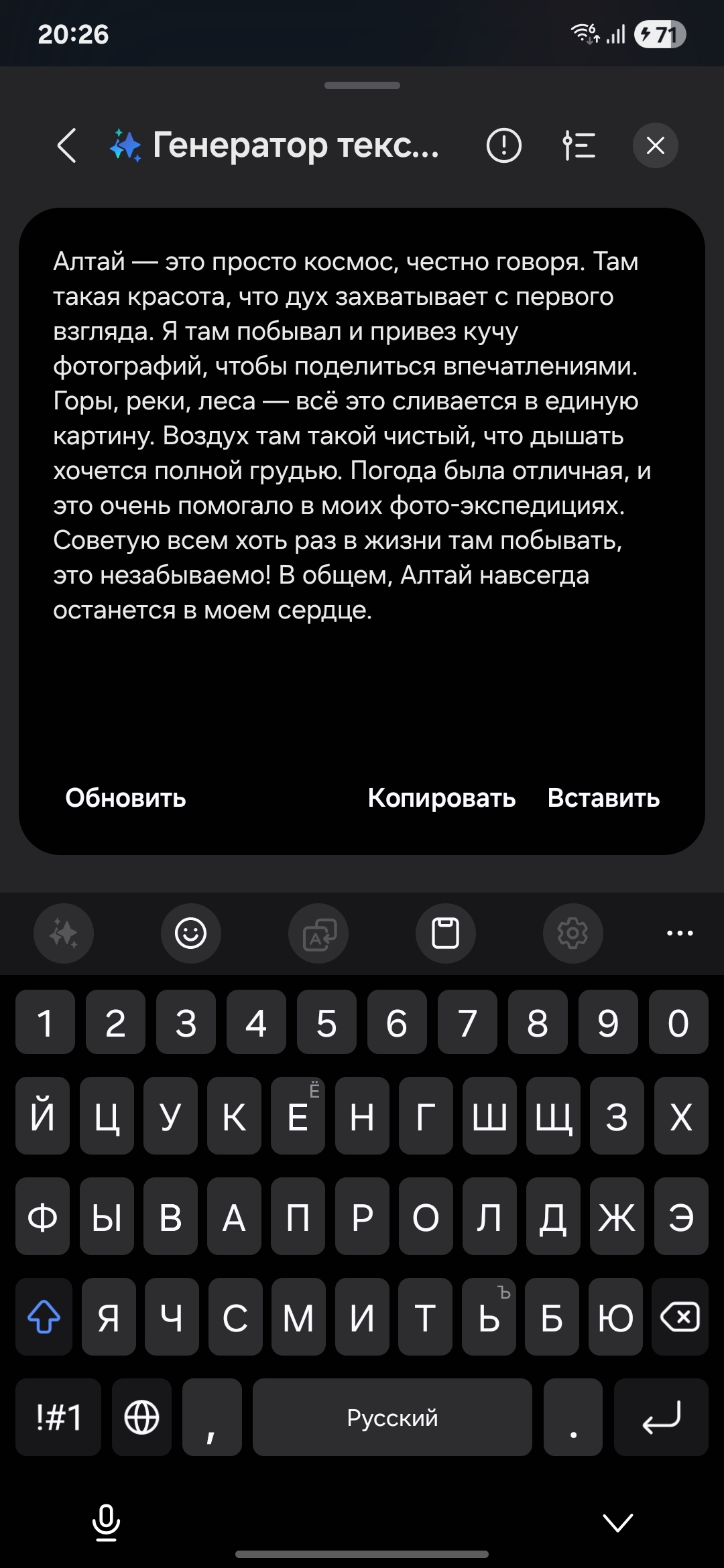Tap the enter key
This screenshot has height=1568, width=724.
(661, 1417)
